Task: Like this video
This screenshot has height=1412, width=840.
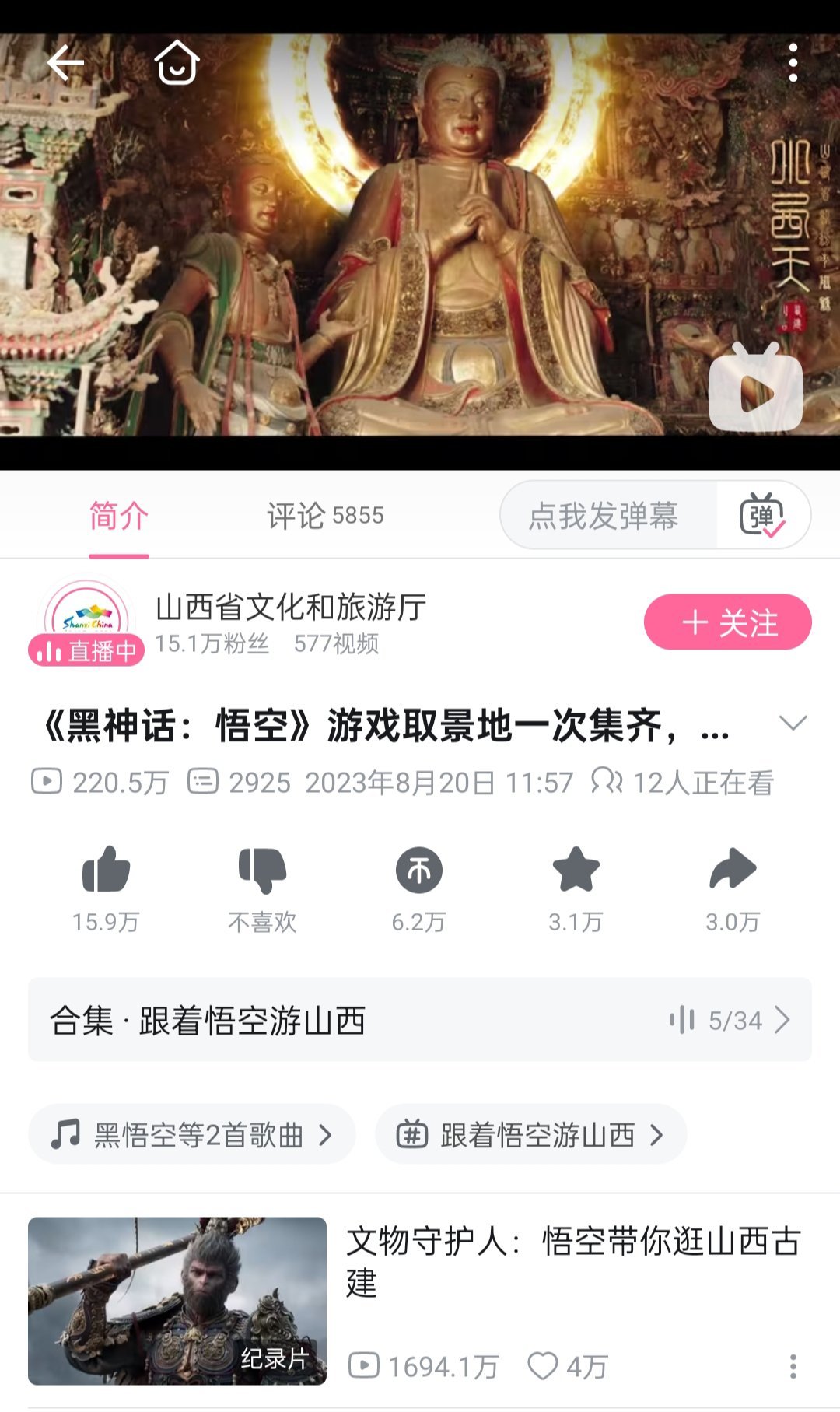Action: [x=106, y=870]
